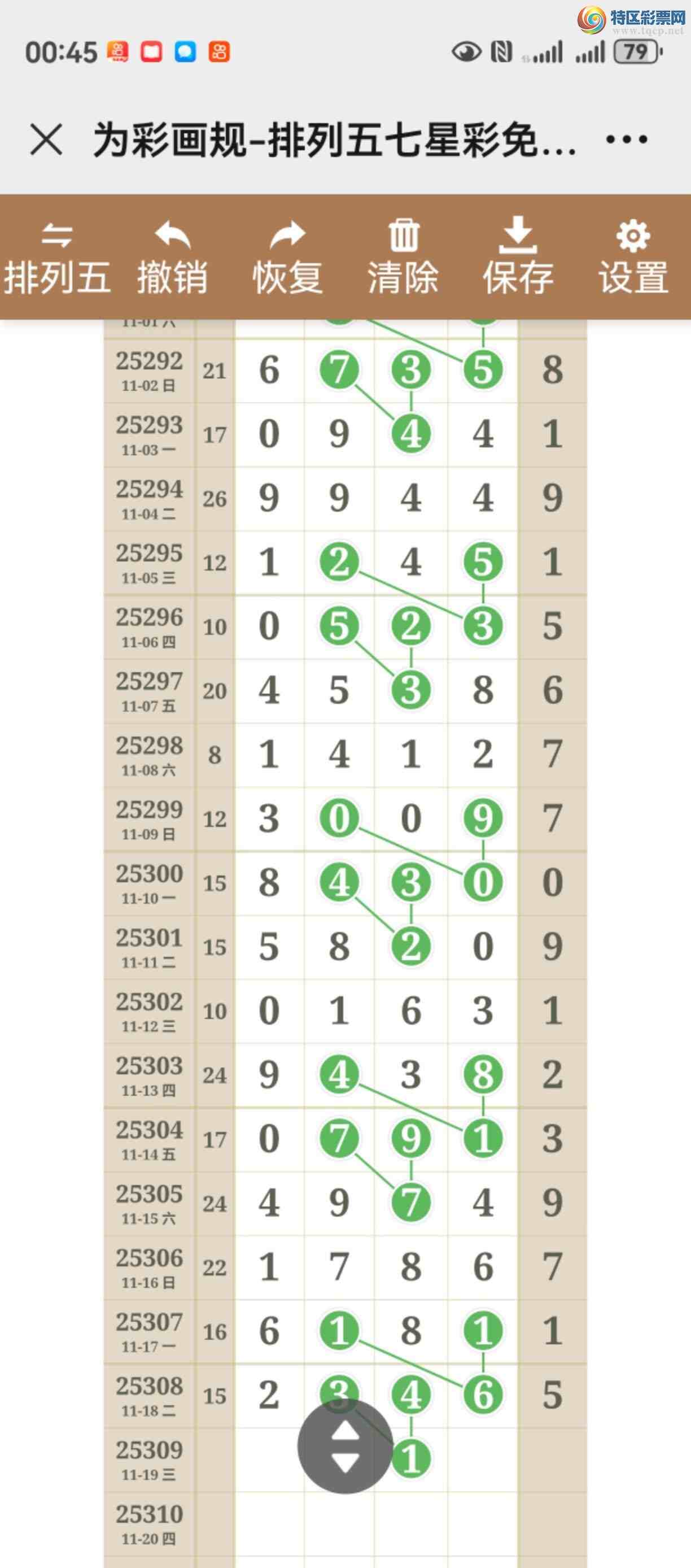Open 设置 settings
This screenshot has height=1568, width=691.
tap(633, 258)
